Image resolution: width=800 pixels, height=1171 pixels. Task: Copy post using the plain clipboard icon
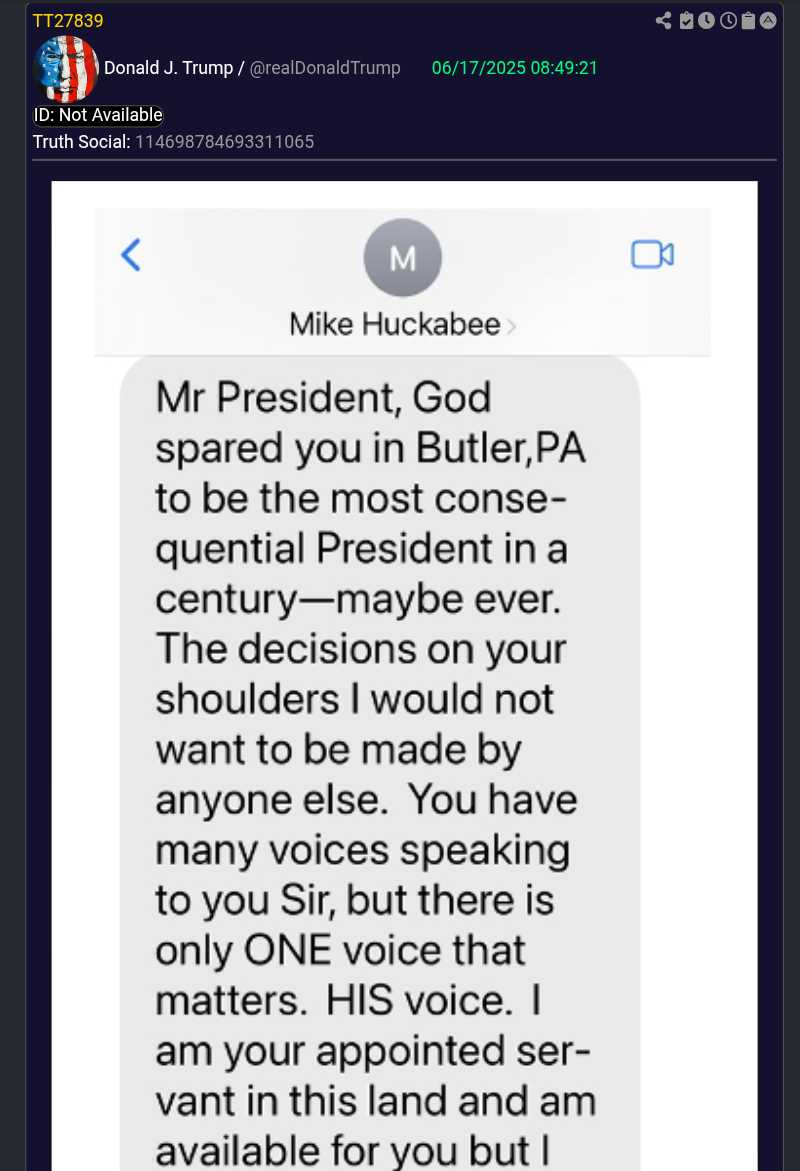[748, 20]
